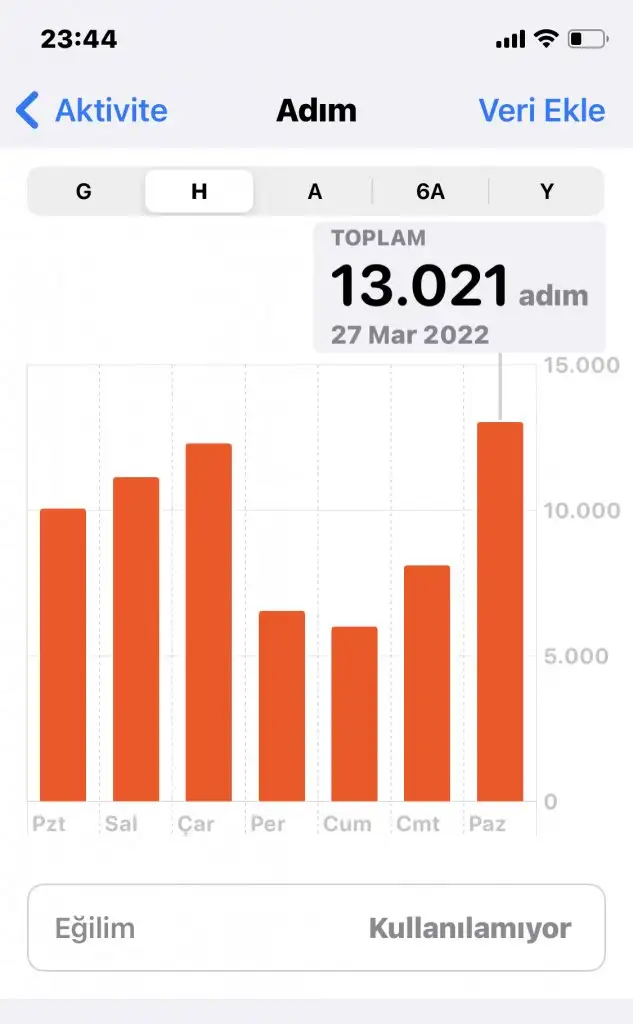The width and height of the screenshot is (633, 1024).
Task: Open the Eğilim trend row
Action: (x=316, y=928)
